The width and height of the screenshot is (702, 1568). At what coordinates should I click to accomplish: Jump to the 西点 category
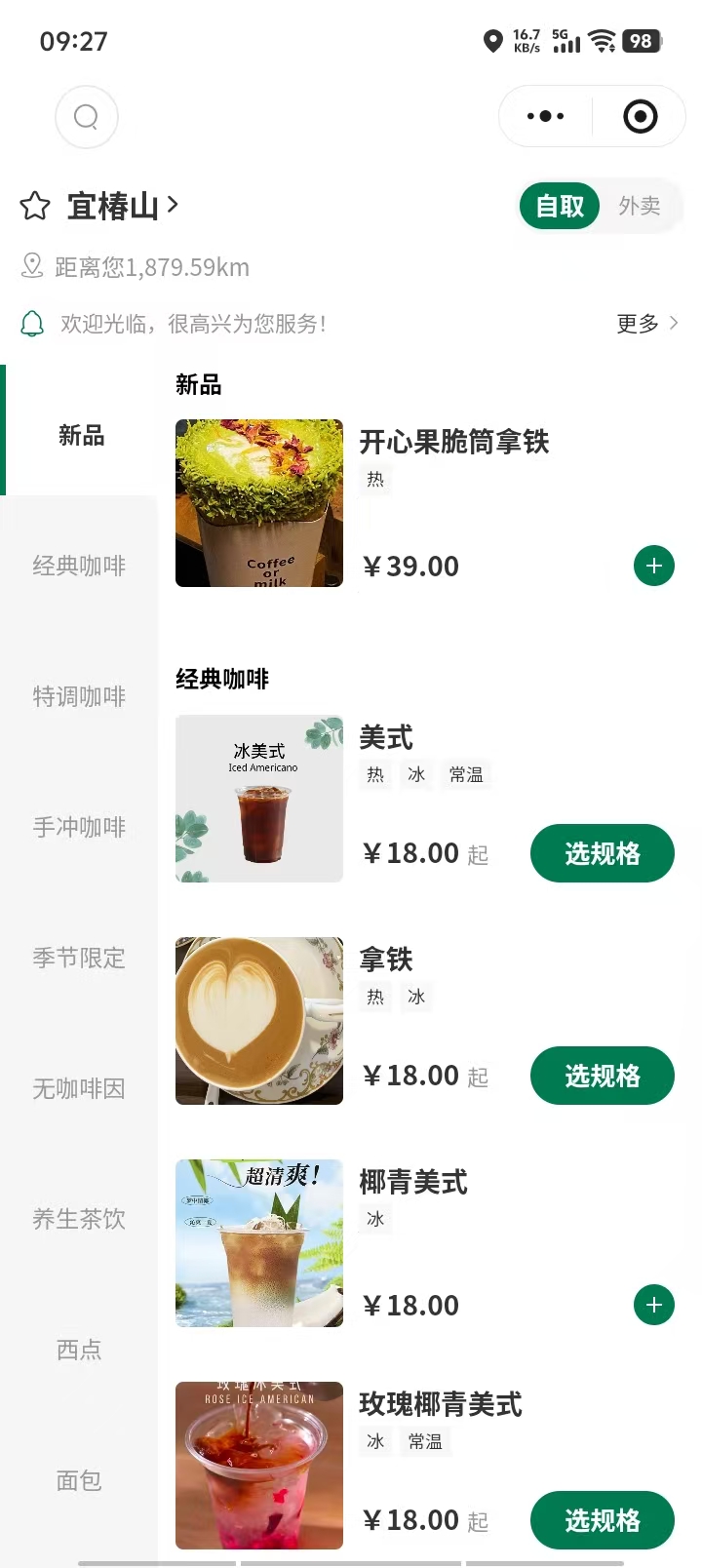coord(79,1350)
